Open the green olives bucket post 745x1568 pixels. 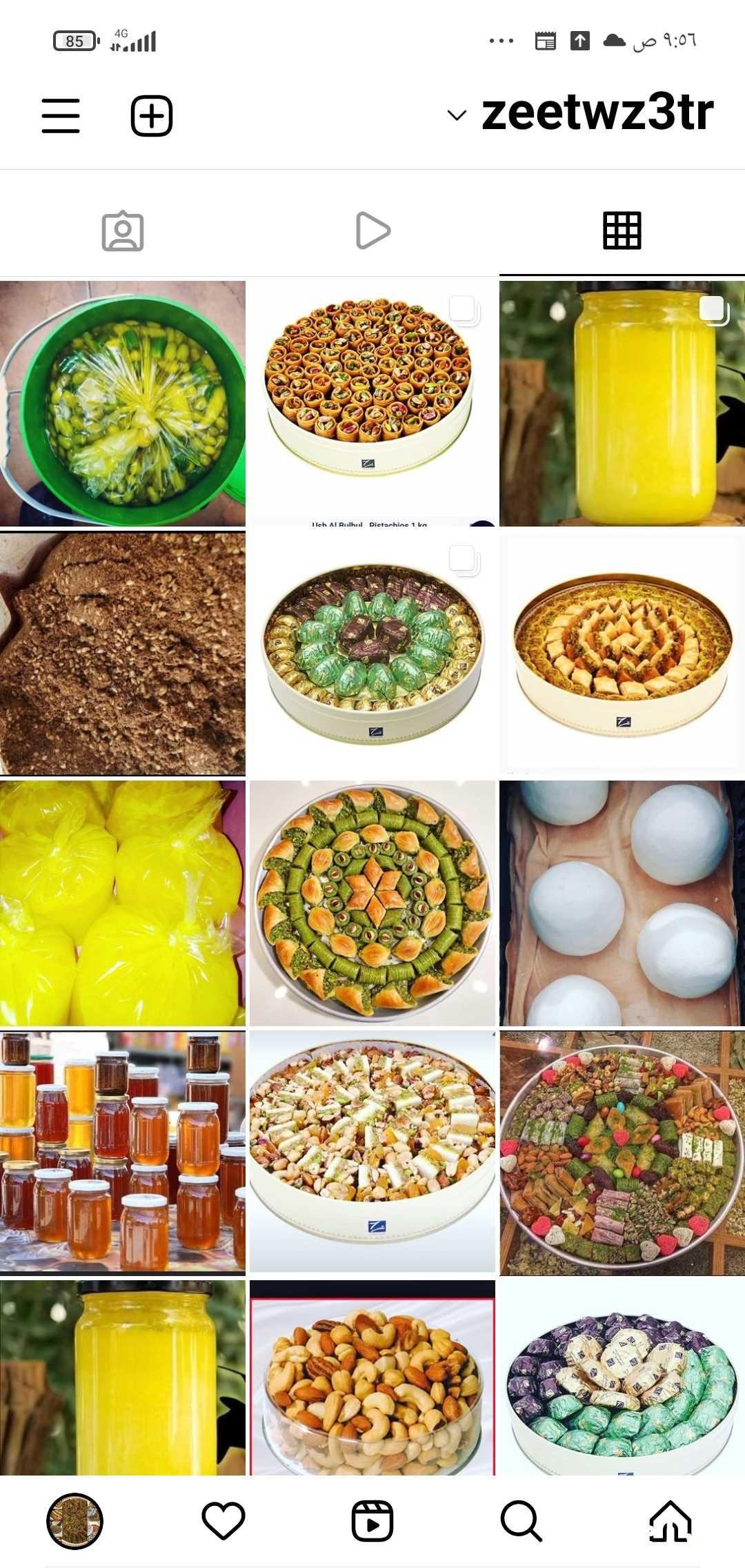tap(123, 404)
